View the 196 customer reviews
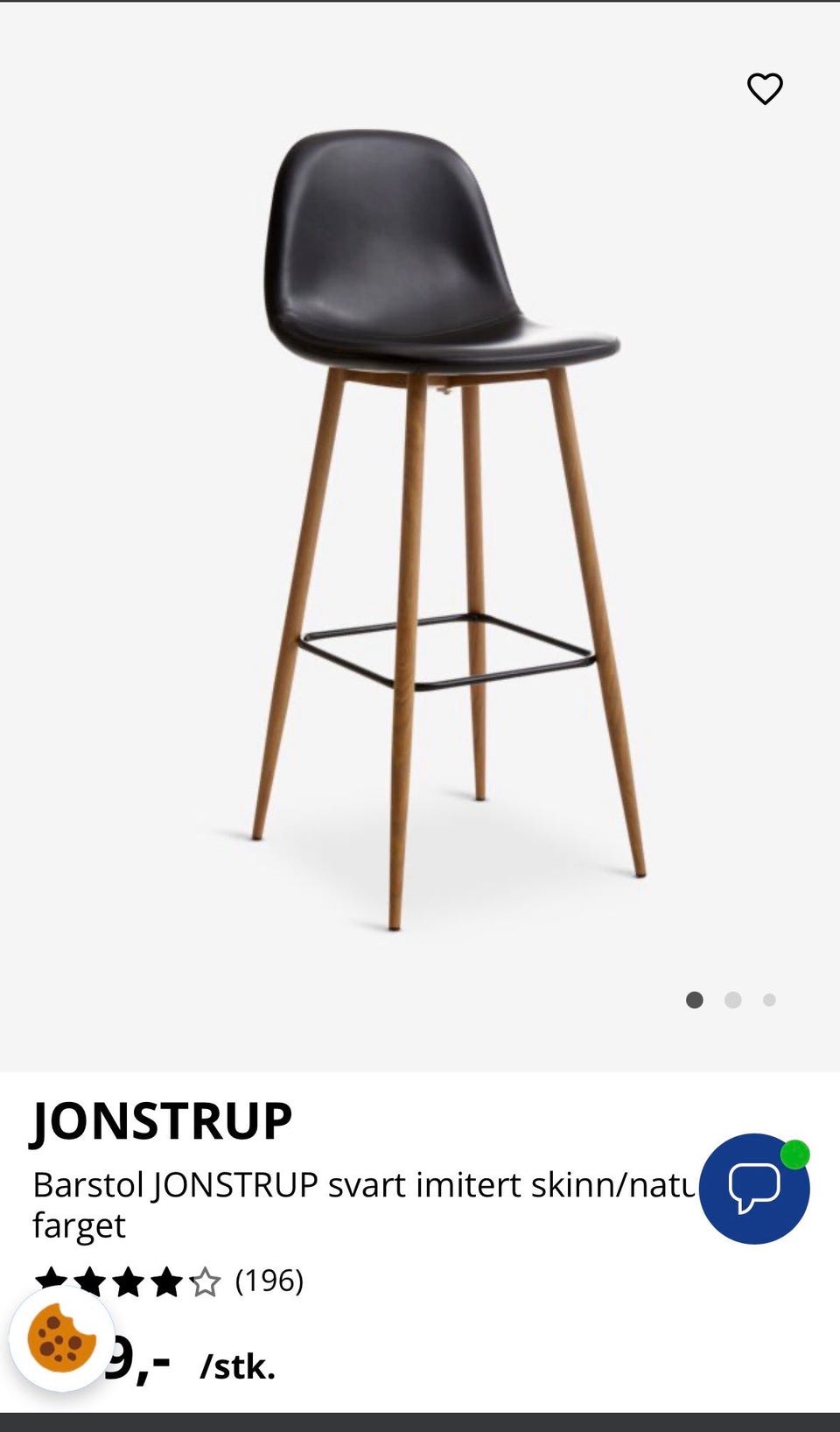The width and height of the screenshot is (840, 1432). 269,1281
